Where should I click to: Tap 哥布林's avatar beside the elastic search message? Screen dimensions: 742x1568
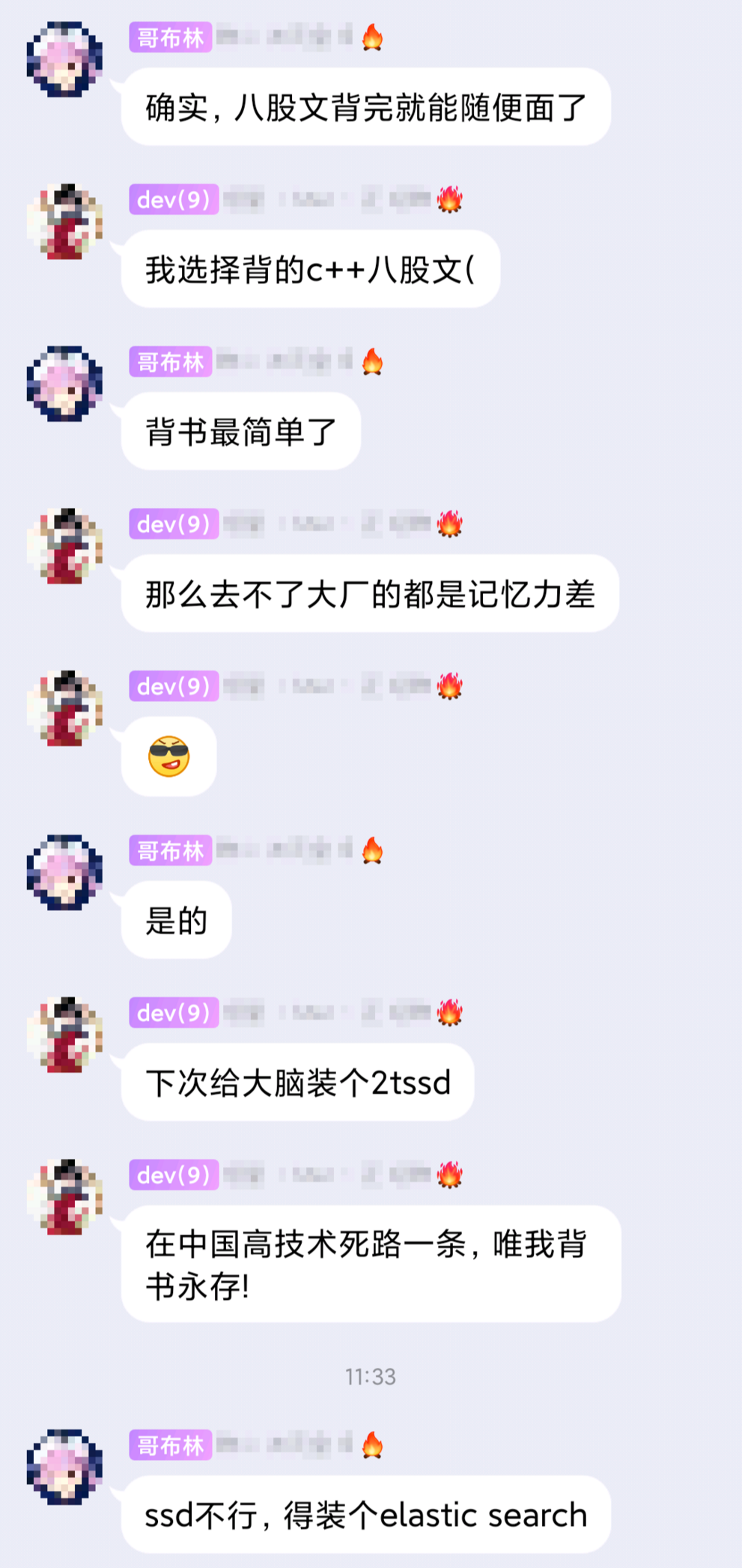point(64,1467)
